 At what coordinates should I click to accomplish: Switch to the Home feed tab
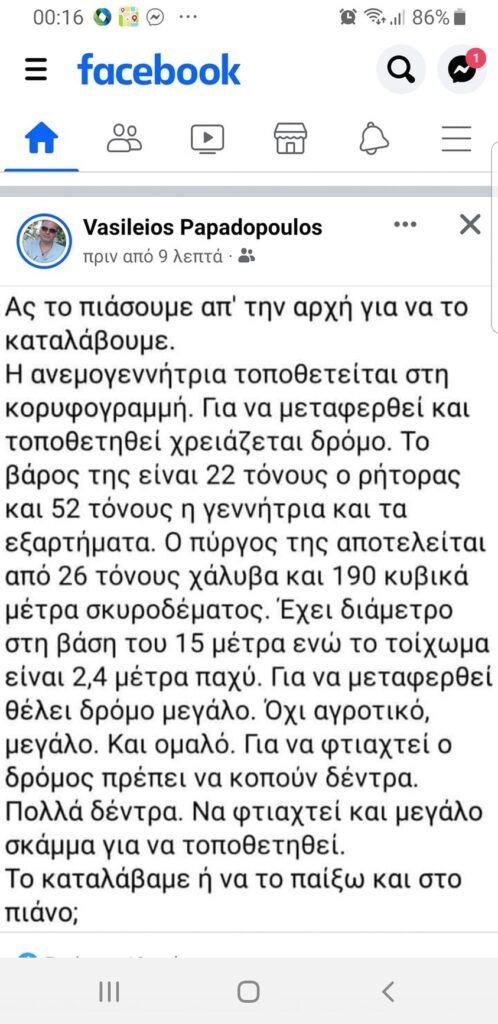(x=42, y=138)
